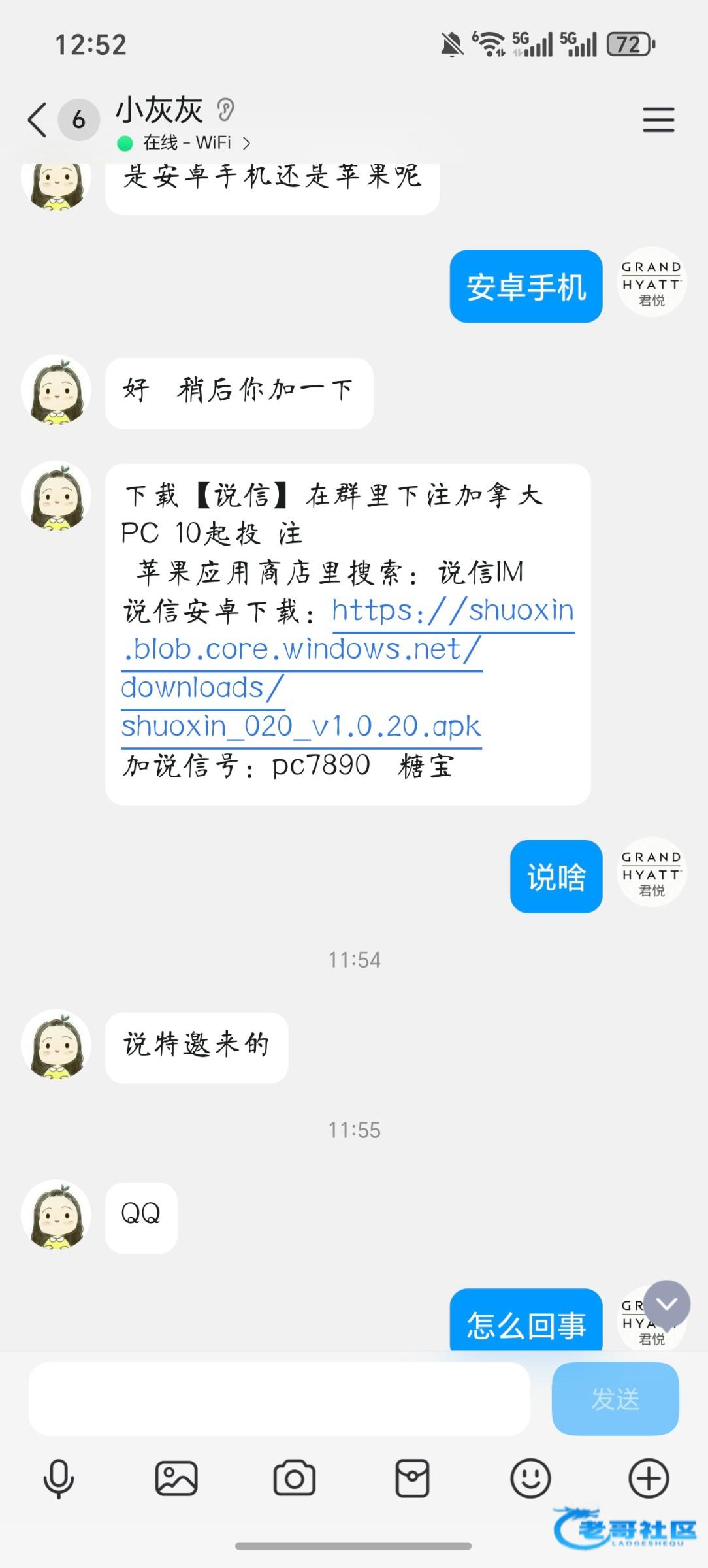Open the red packet option
Screen dimensions: 708x1568
[x=413, y=1478]
